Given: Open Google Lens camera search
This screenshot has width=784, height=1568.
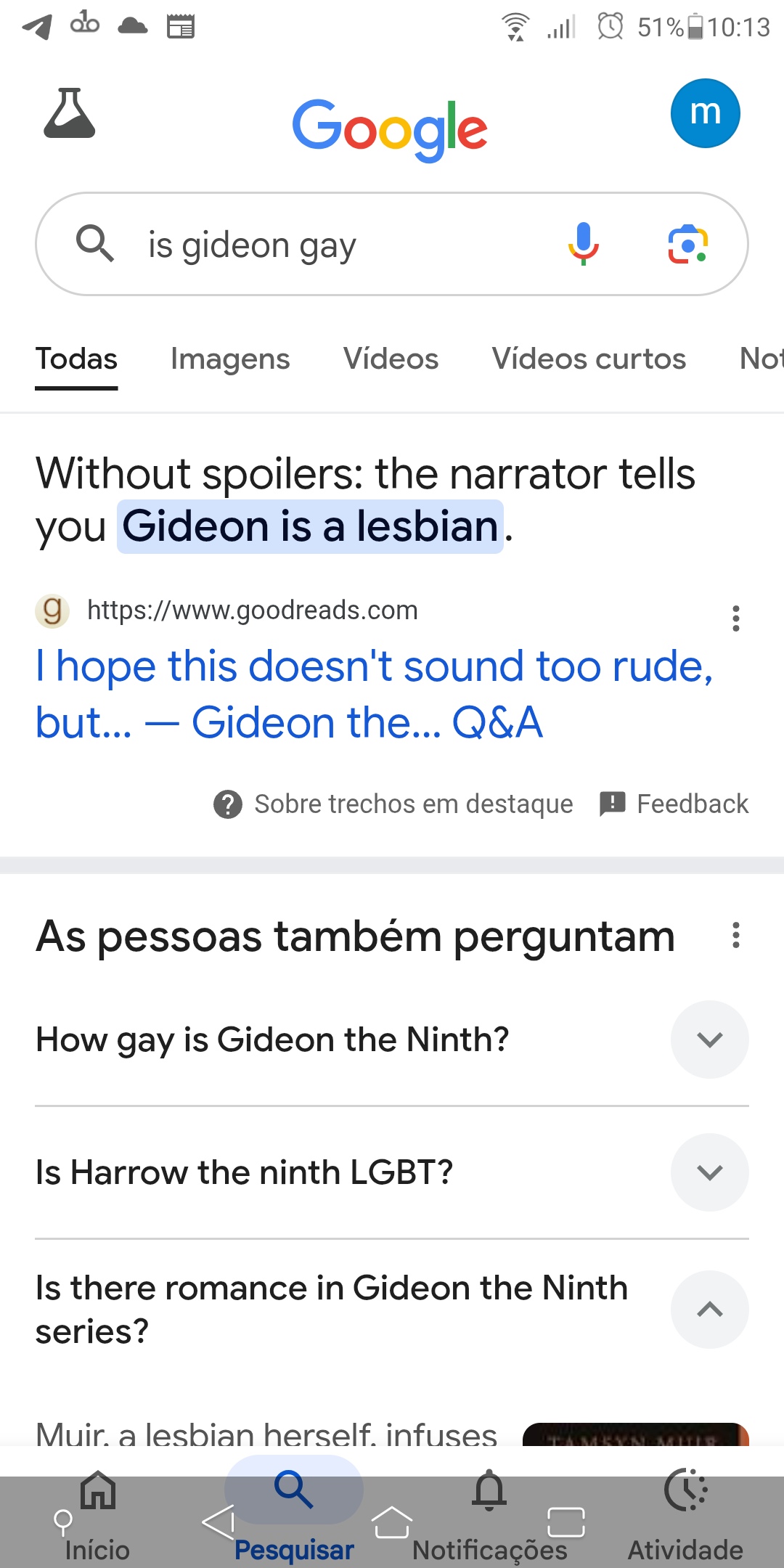Looking at the screenshot, I should pyautogui.click(x=687, y=244).
